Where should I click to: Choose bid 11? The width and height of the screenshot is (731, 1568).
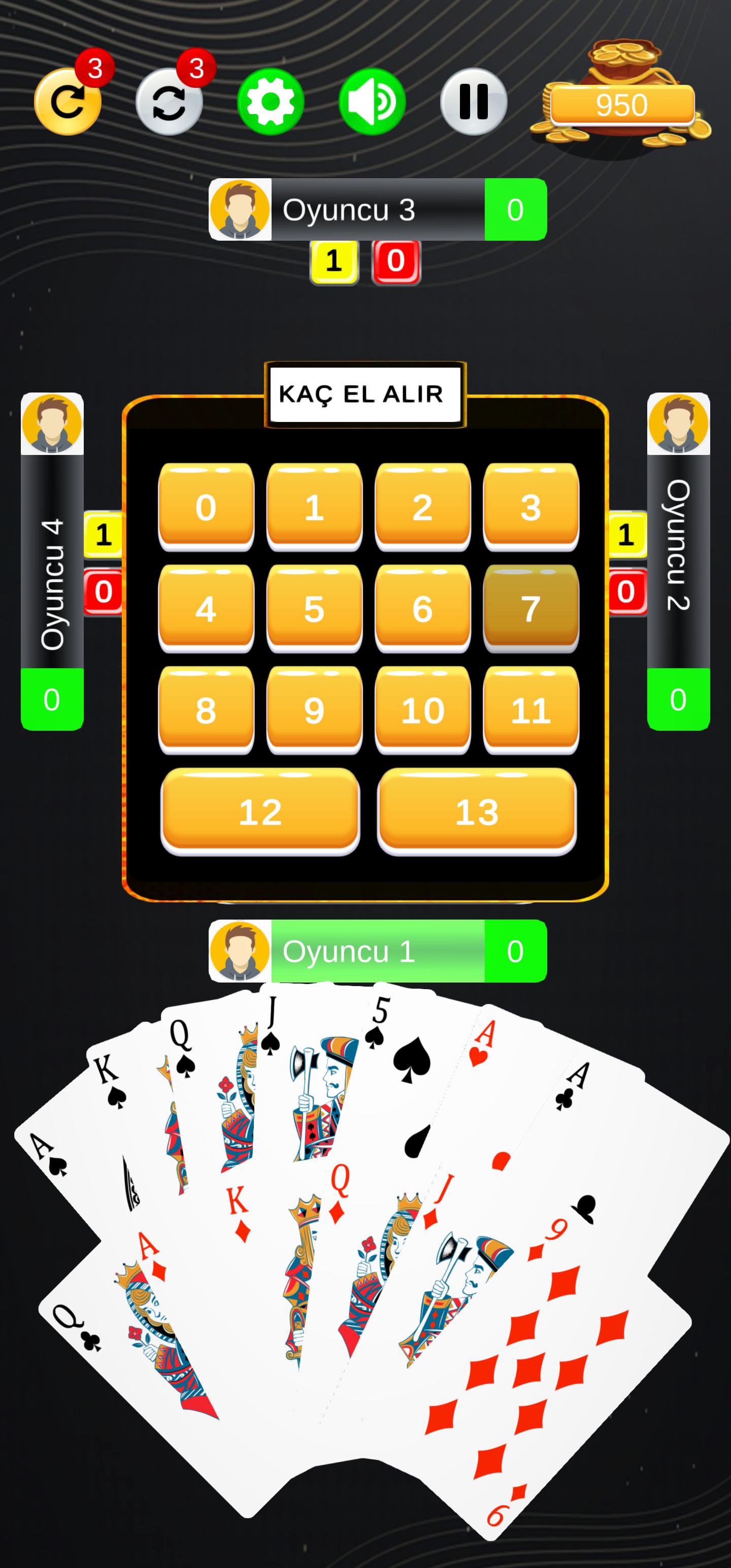531,710
